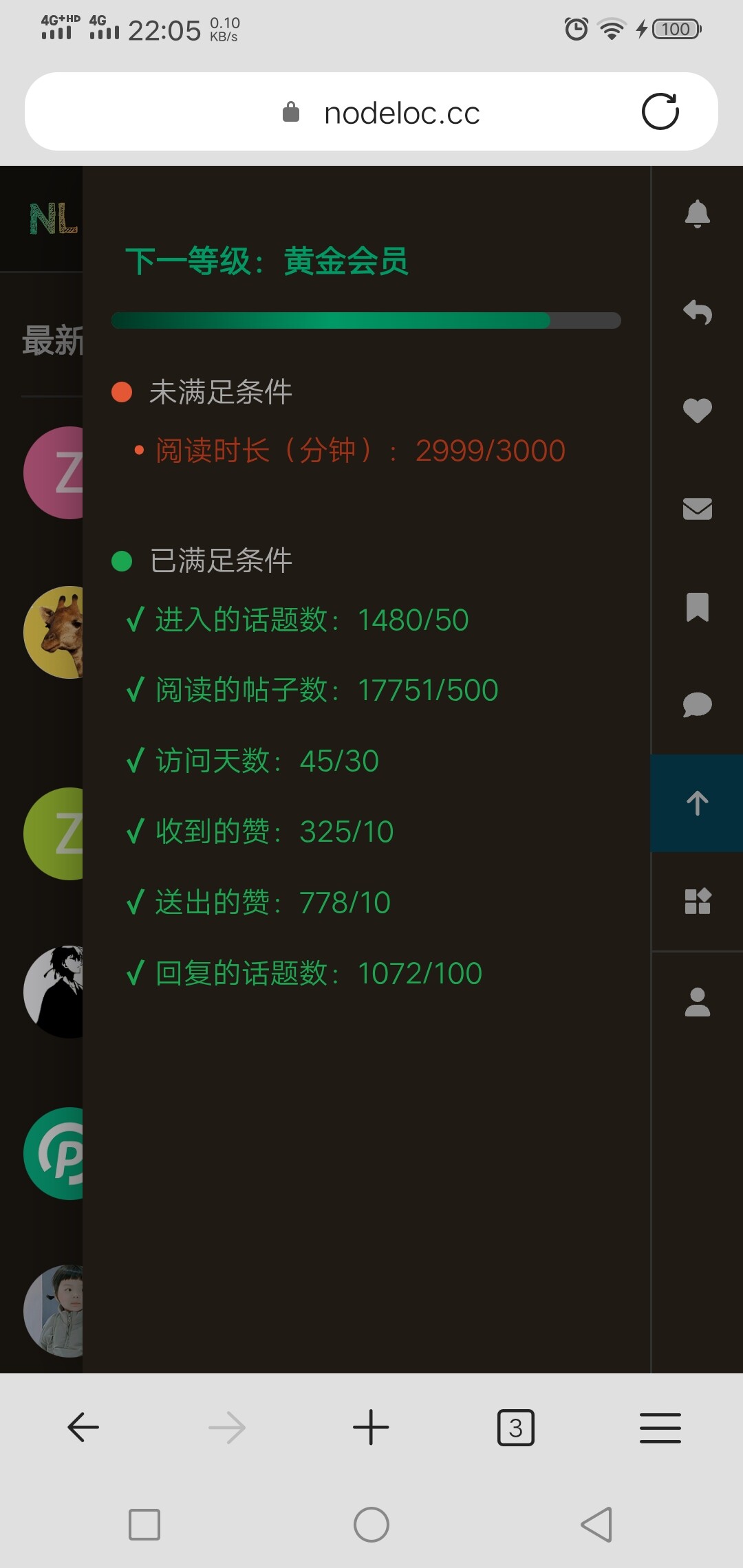
Task: Open the profile person icon
Action: pyautogui.click(x=697, y=1002)
